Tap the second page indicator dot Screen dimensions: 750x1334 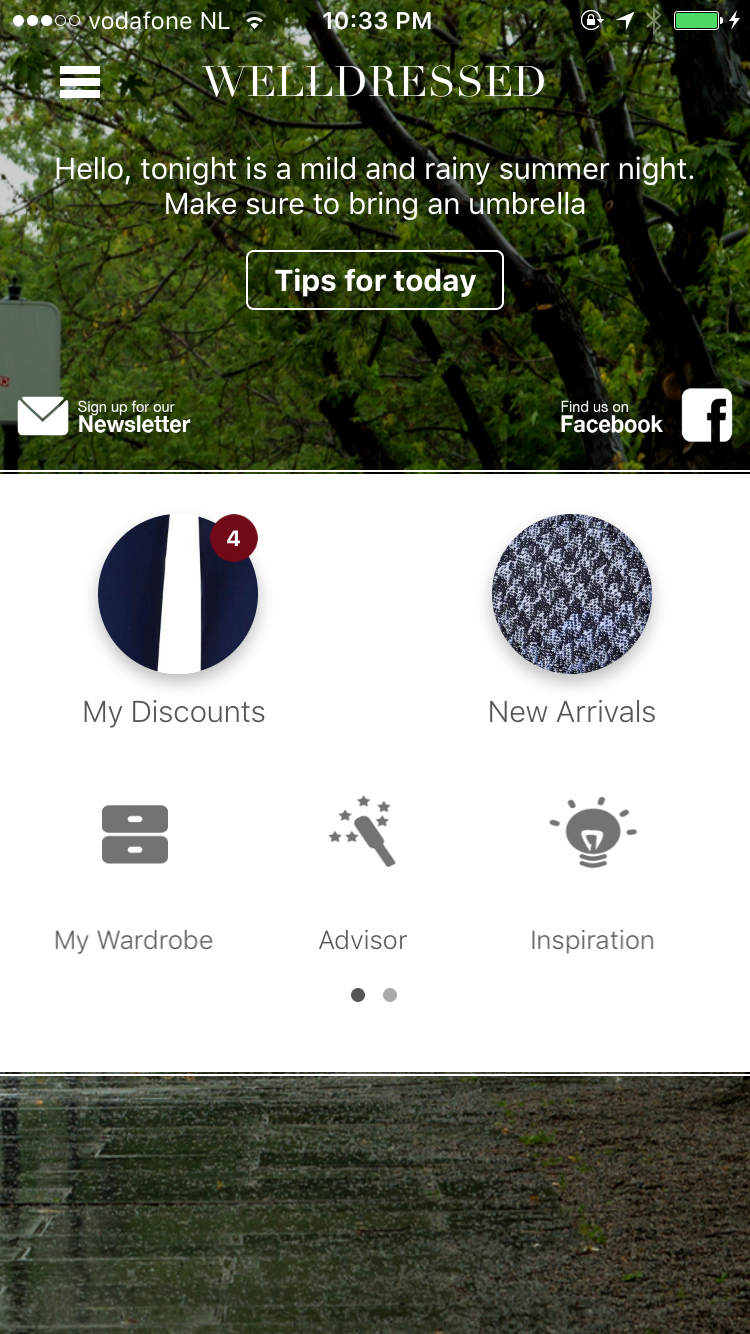(390, 995)
